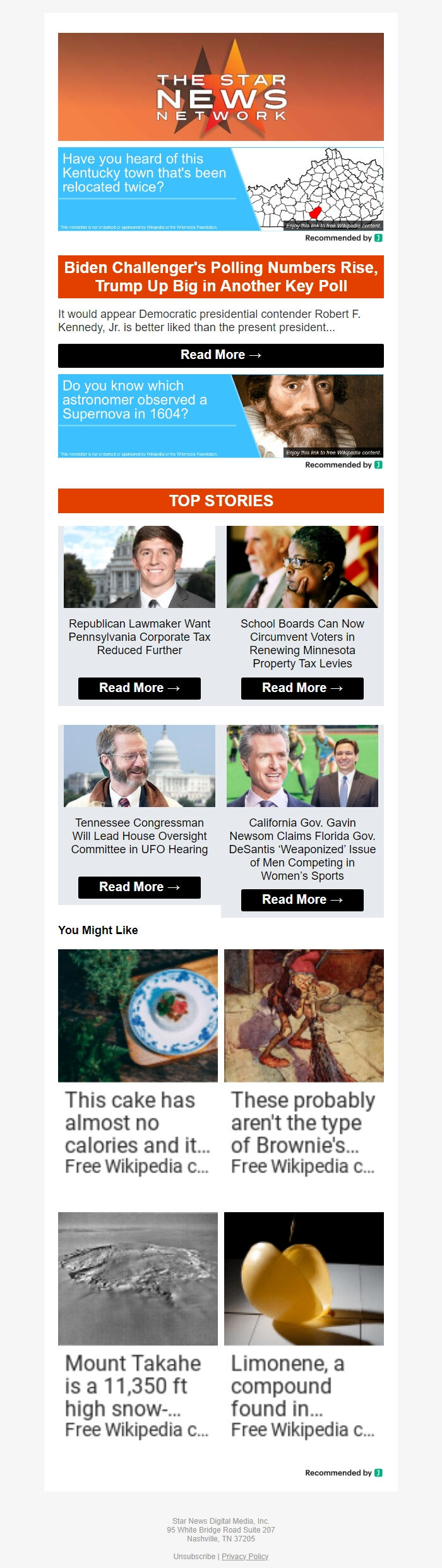Read more about Biden challenger's polling numbers
This screenshot has height=1568, width=442.
(220, 355)
